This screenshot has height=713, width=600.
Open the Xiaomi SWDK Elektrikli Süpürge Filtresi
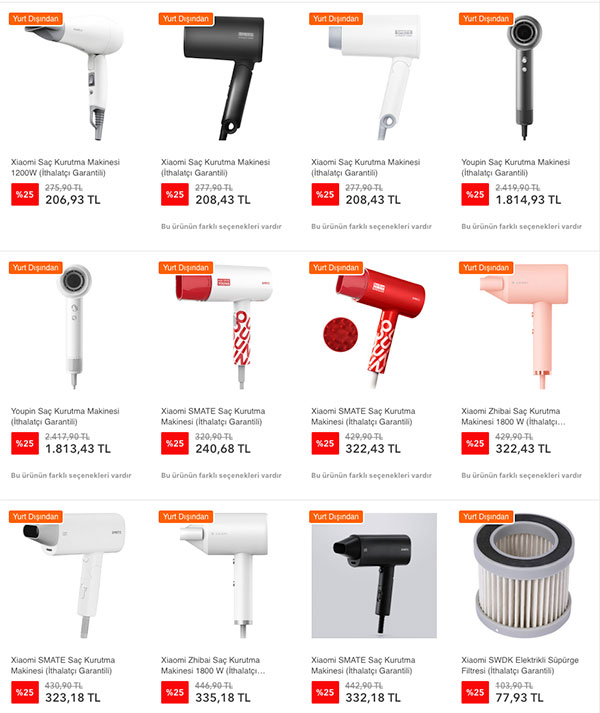point(523,575)
